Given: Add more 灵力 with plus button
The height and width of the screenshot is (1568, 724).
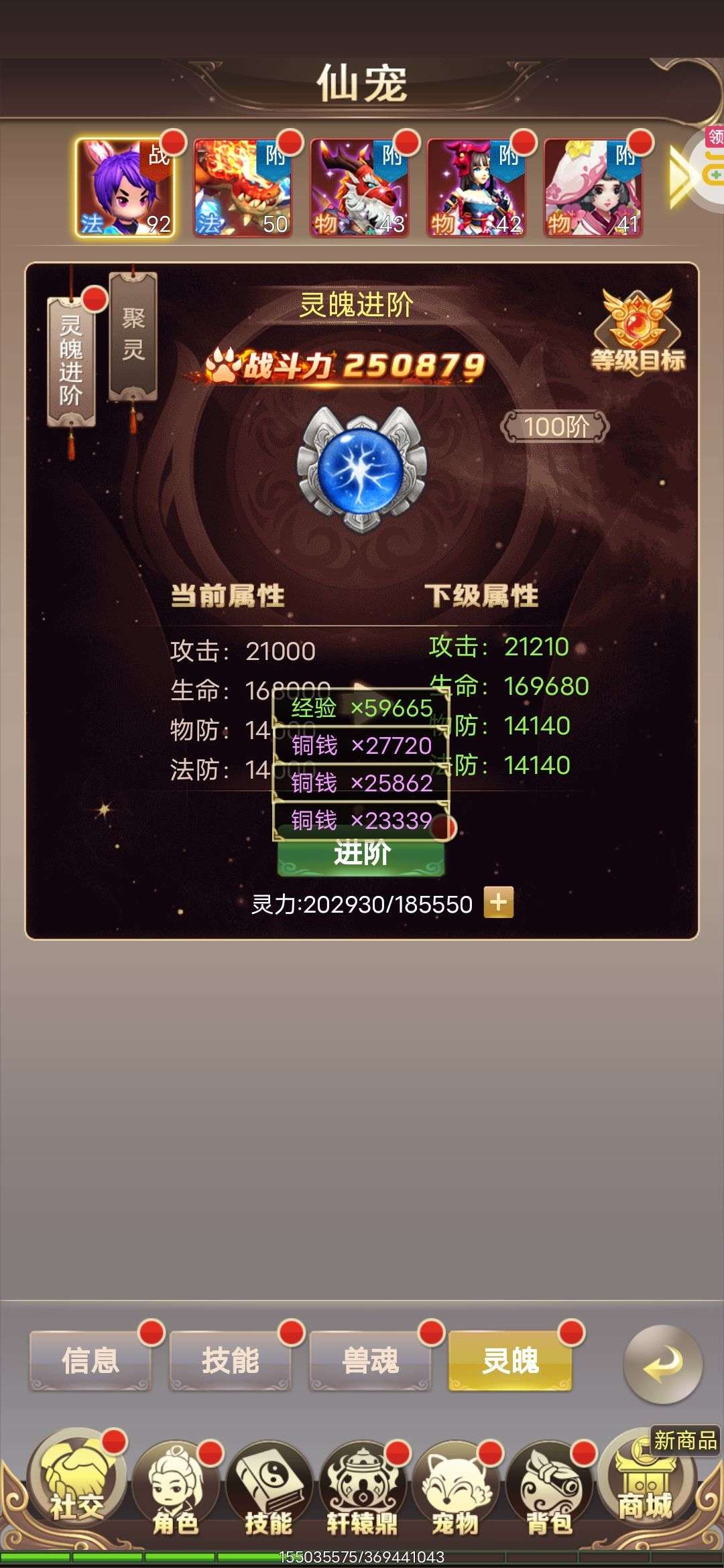Looking at the screenshot, I should [498, 903].
